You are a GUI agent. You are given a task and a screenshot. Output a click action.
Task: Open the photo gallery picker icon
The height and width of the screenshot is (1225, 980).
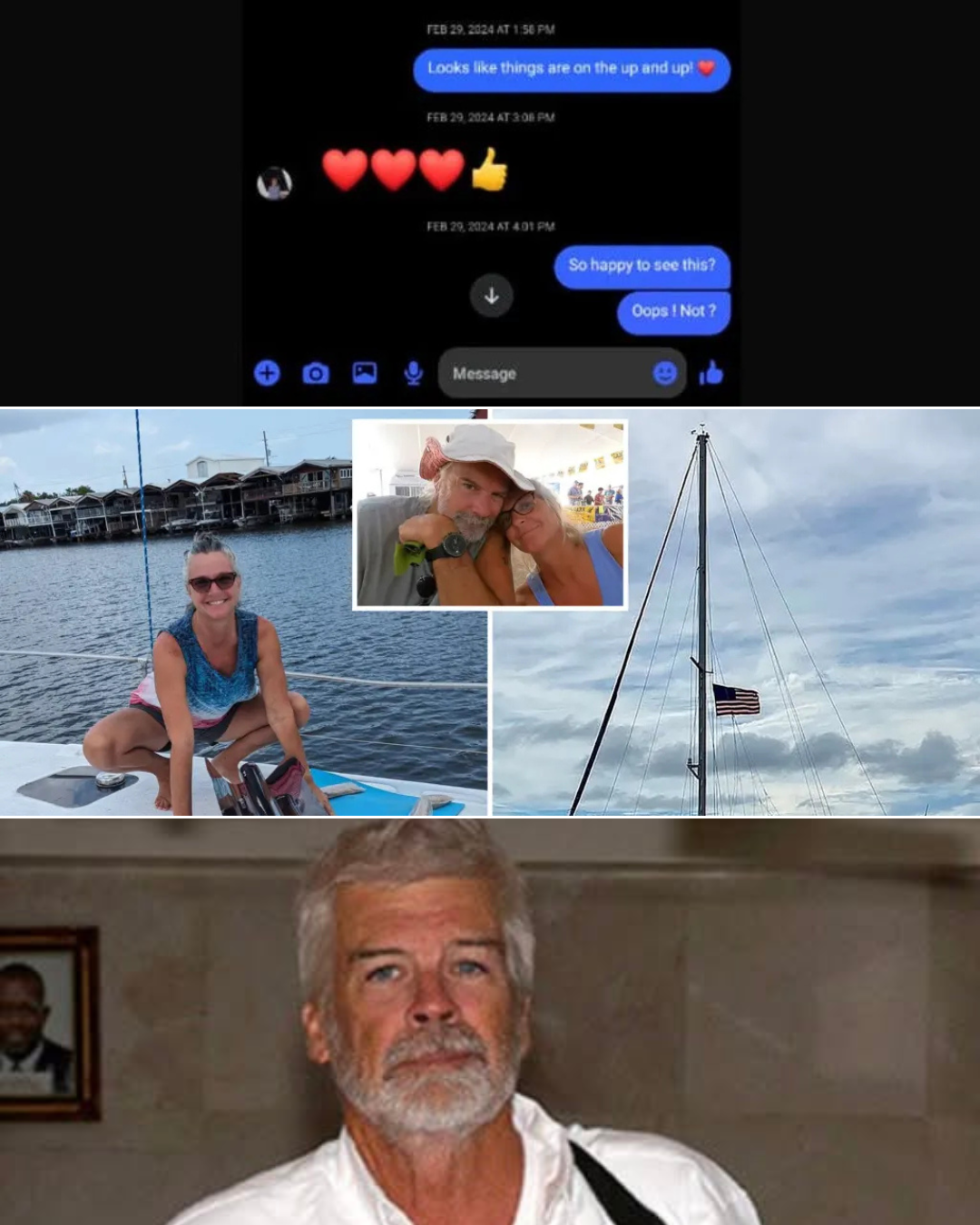pos(365,372)
